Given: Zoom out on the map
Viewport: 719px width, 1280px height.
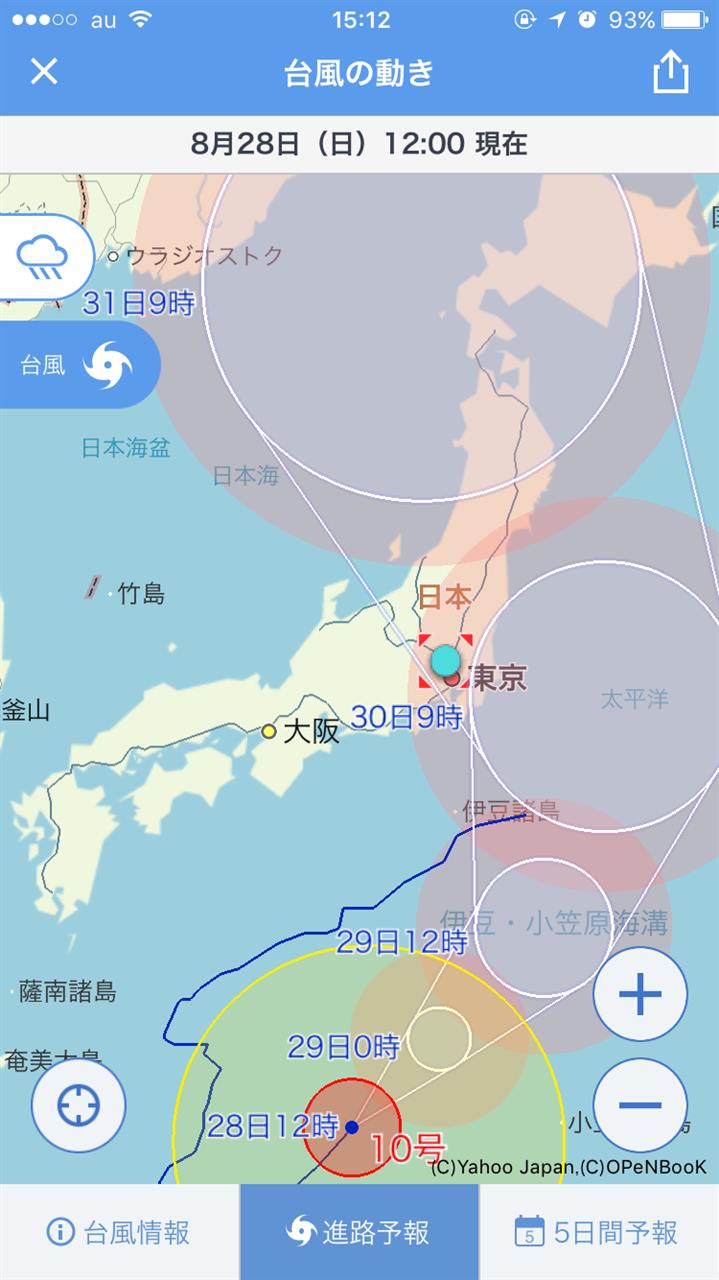Looking at the screenshot, I should (640, 1104).
